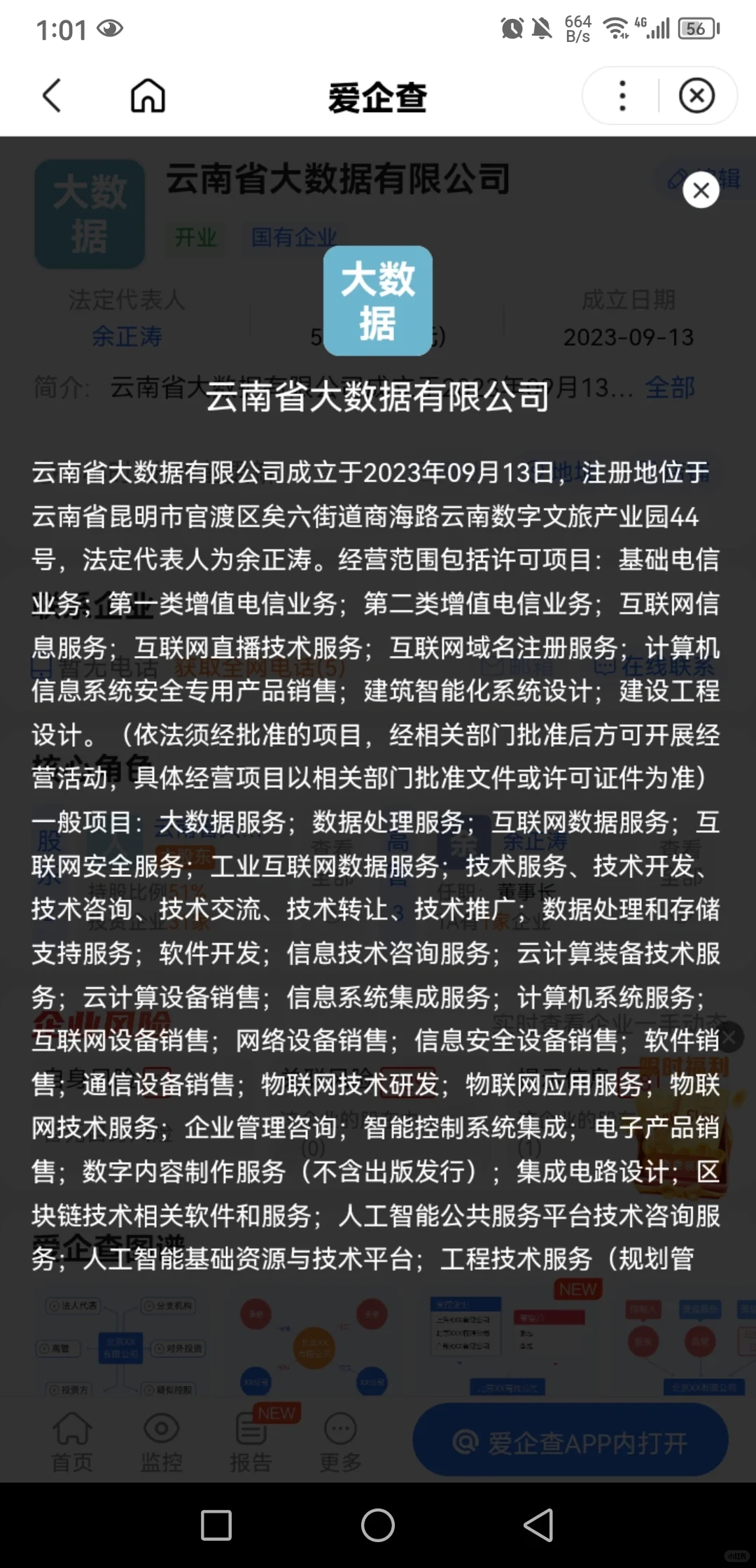Open the three-dot overflow menu
The height and width of the screenshot is (1568, 756).
622,96
